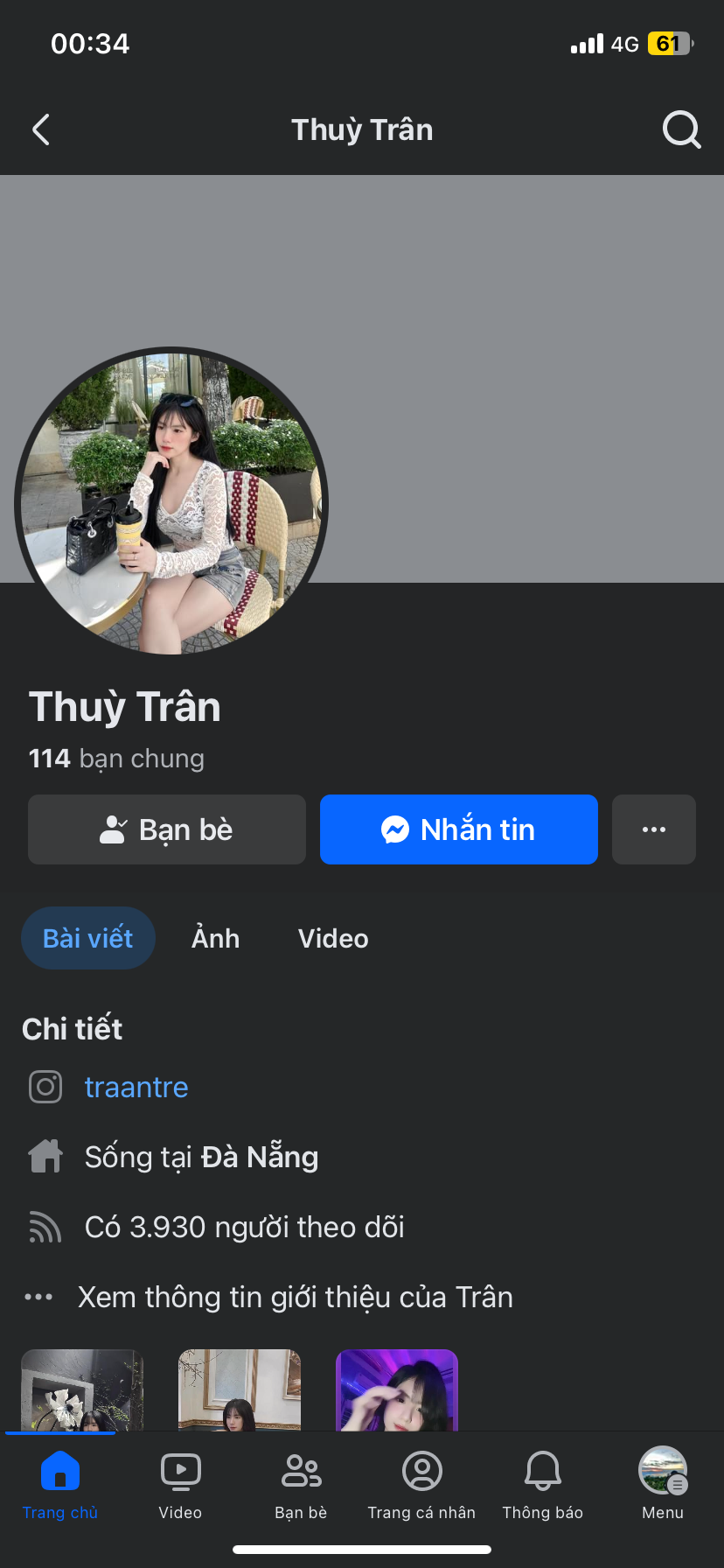Select the Video profile tab
Viewport: 724px width, 1568px height.
[333, 938]
